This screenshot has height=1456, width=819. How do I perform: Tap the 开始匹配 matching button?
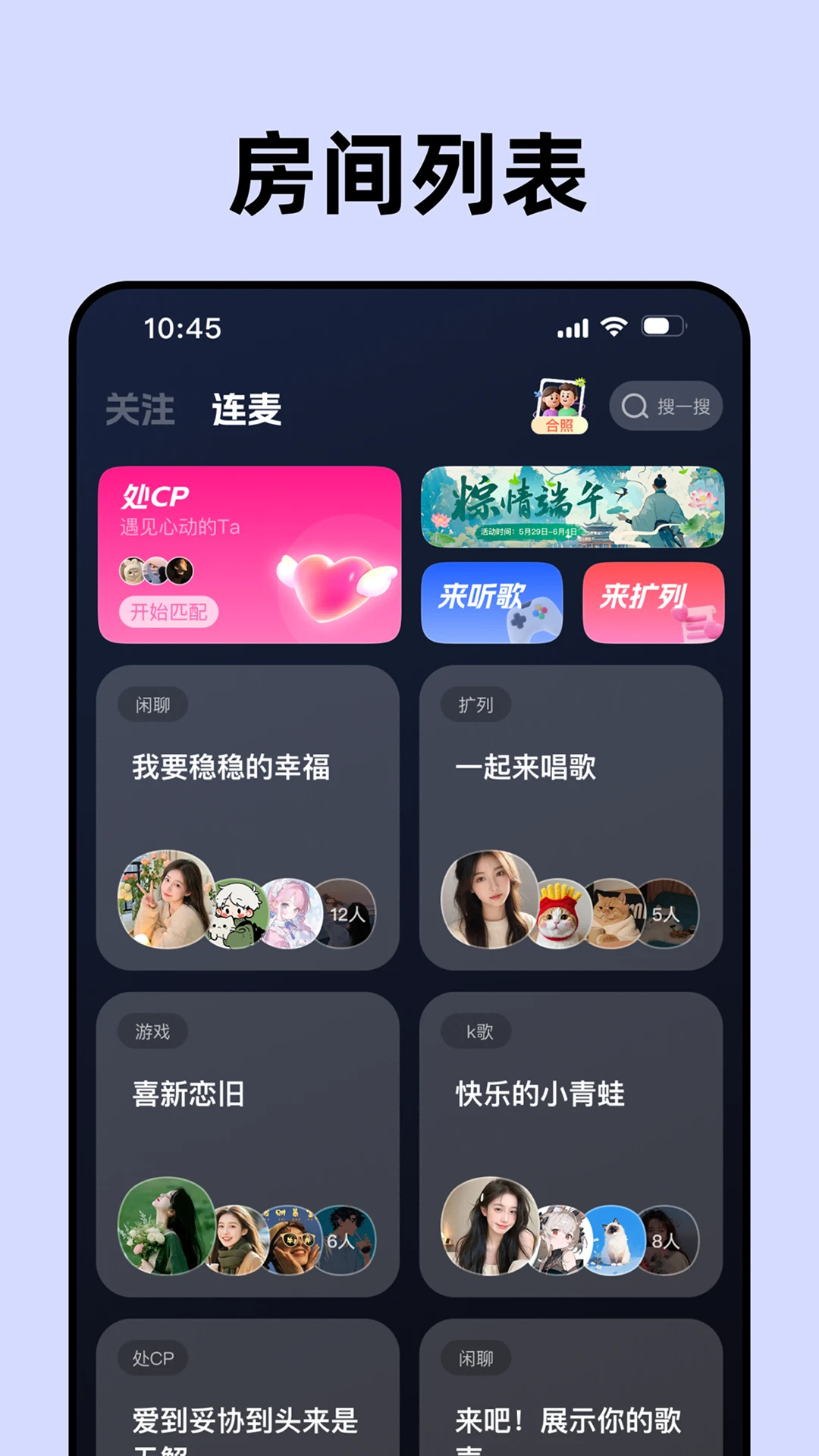tap(168, 610)
